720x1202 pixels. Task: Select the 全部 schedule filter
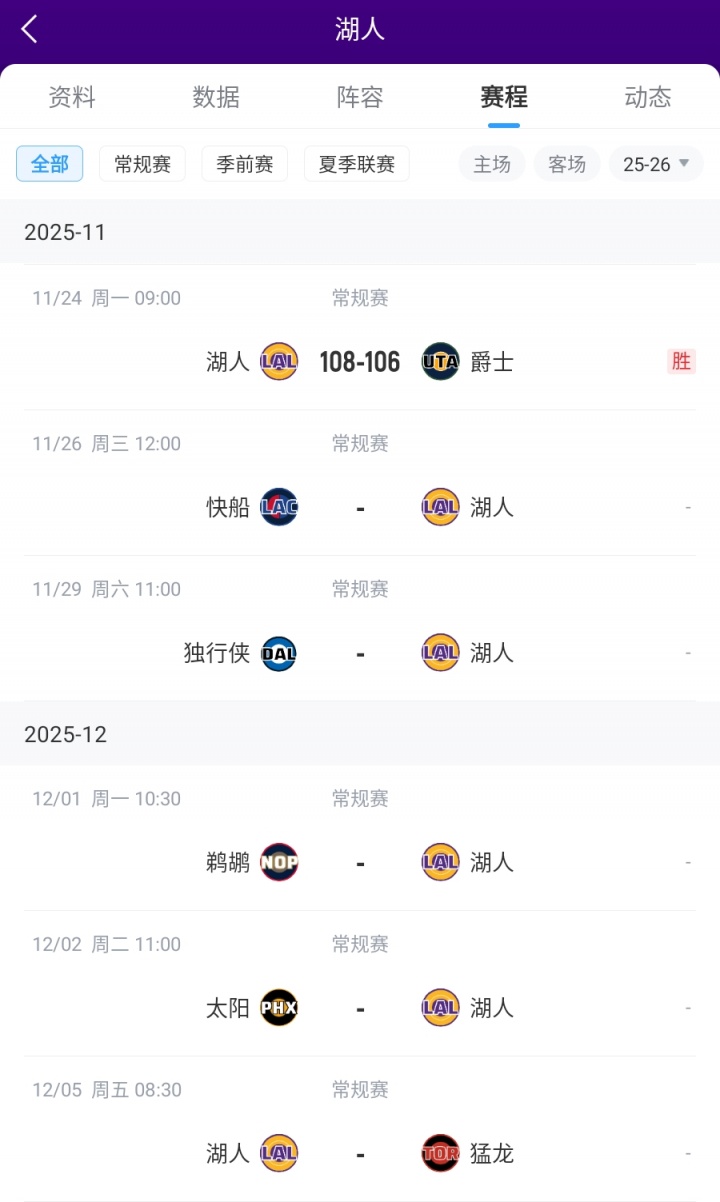click(49, 164)
